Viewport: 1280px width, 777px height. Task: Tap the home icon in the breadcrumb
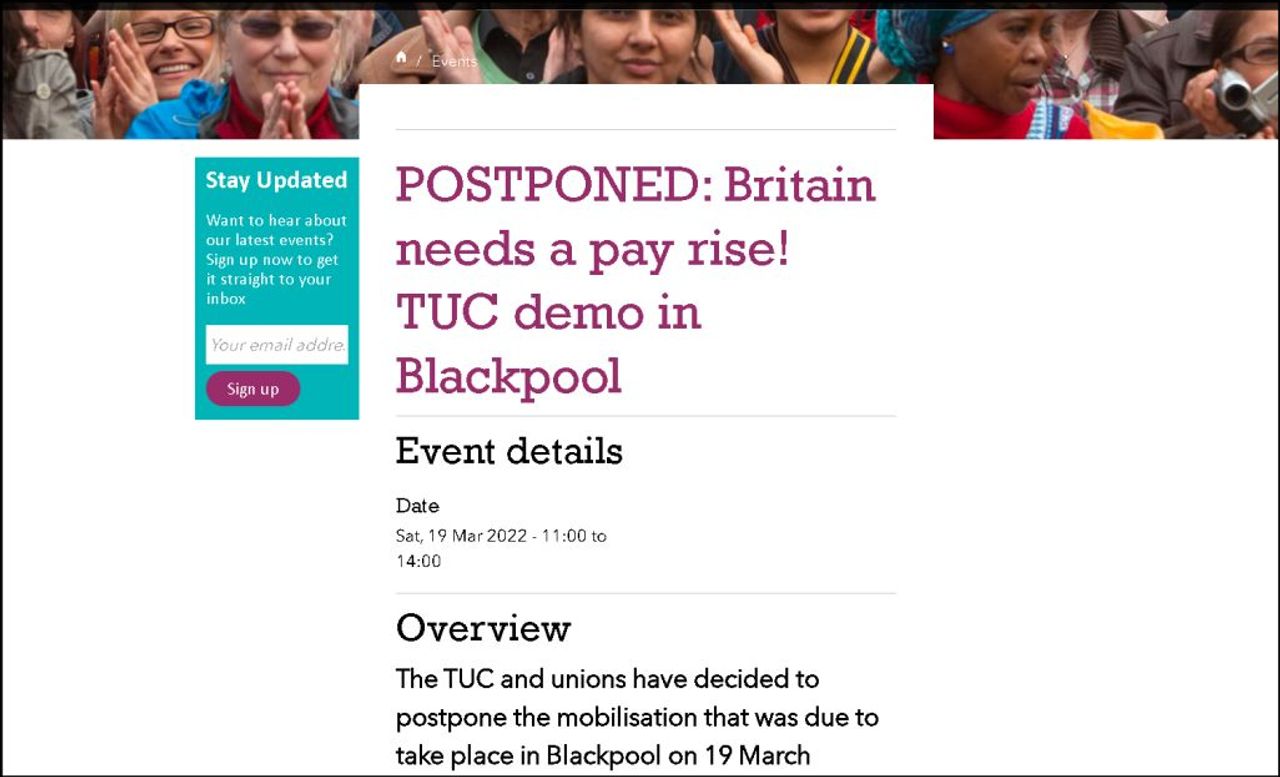tap(401, 58)
